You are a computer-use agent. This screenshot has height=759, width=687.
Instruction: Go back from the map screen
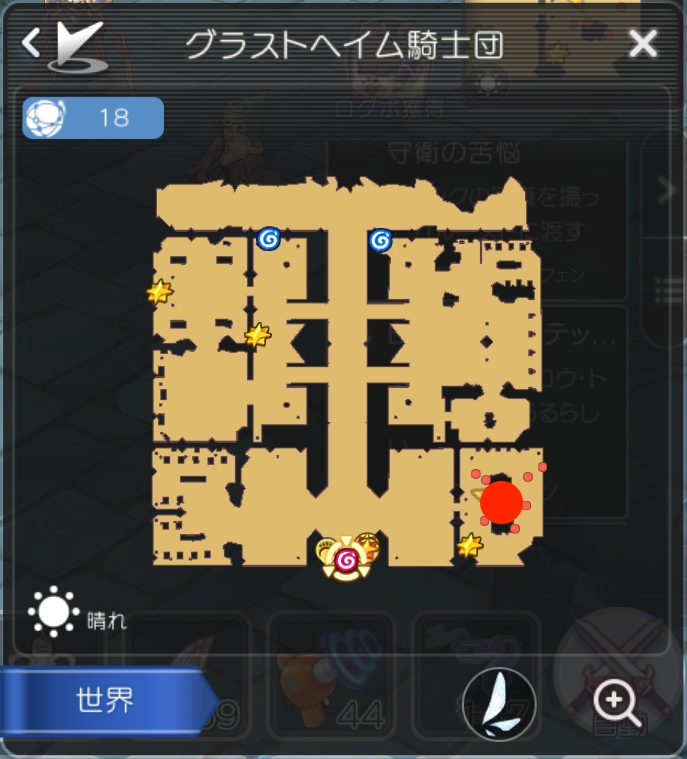pyautogui.click(x=32, y=43)
